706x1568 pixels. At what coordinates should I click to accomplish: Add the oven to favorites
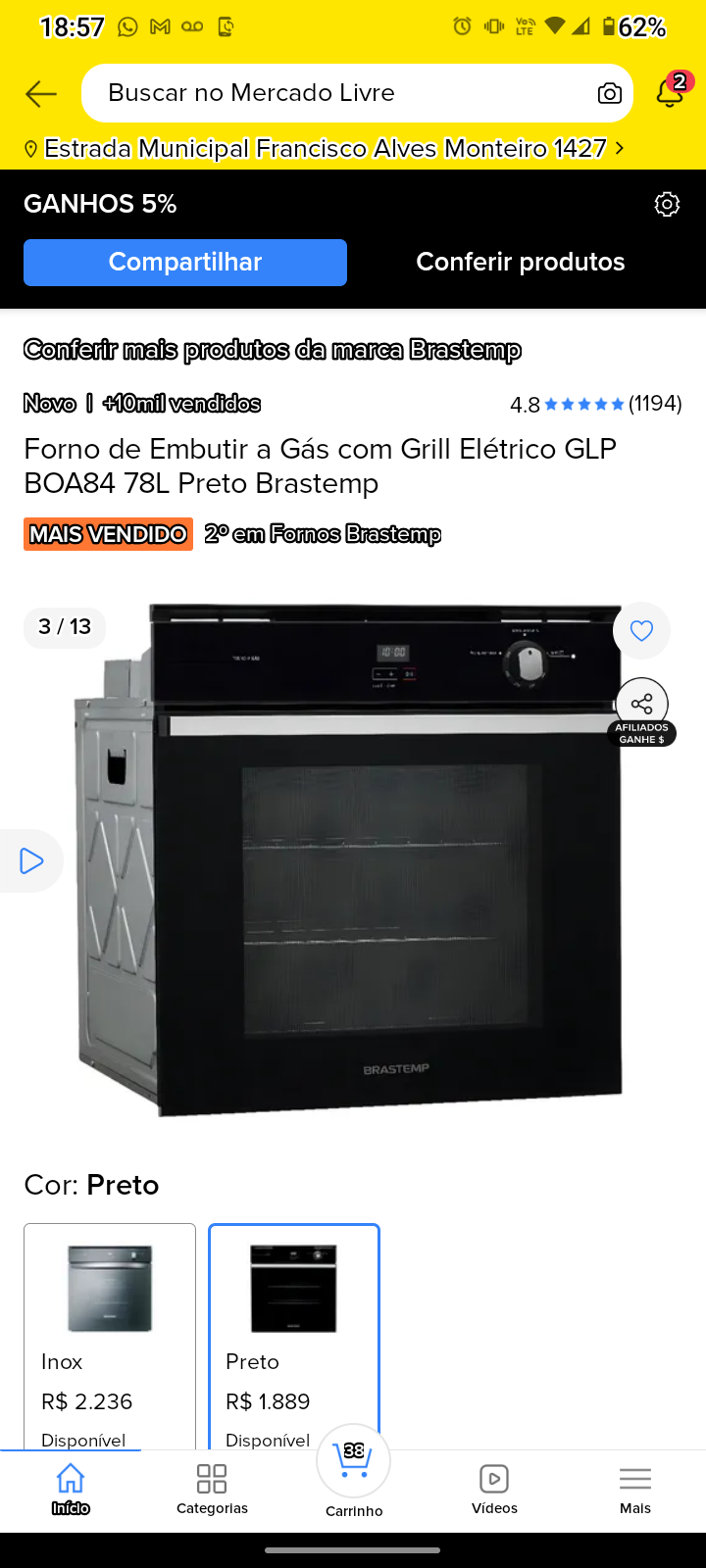pyautogui.click(x=641, y=631)
